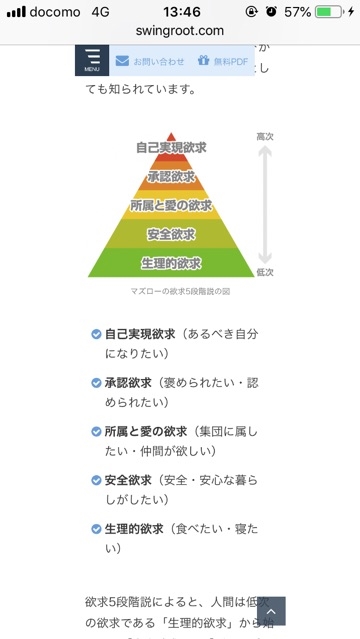This screenshot has width=360, height=639.
Task: Tap the swingroot.com address bar
Action: tap(180, 31)
